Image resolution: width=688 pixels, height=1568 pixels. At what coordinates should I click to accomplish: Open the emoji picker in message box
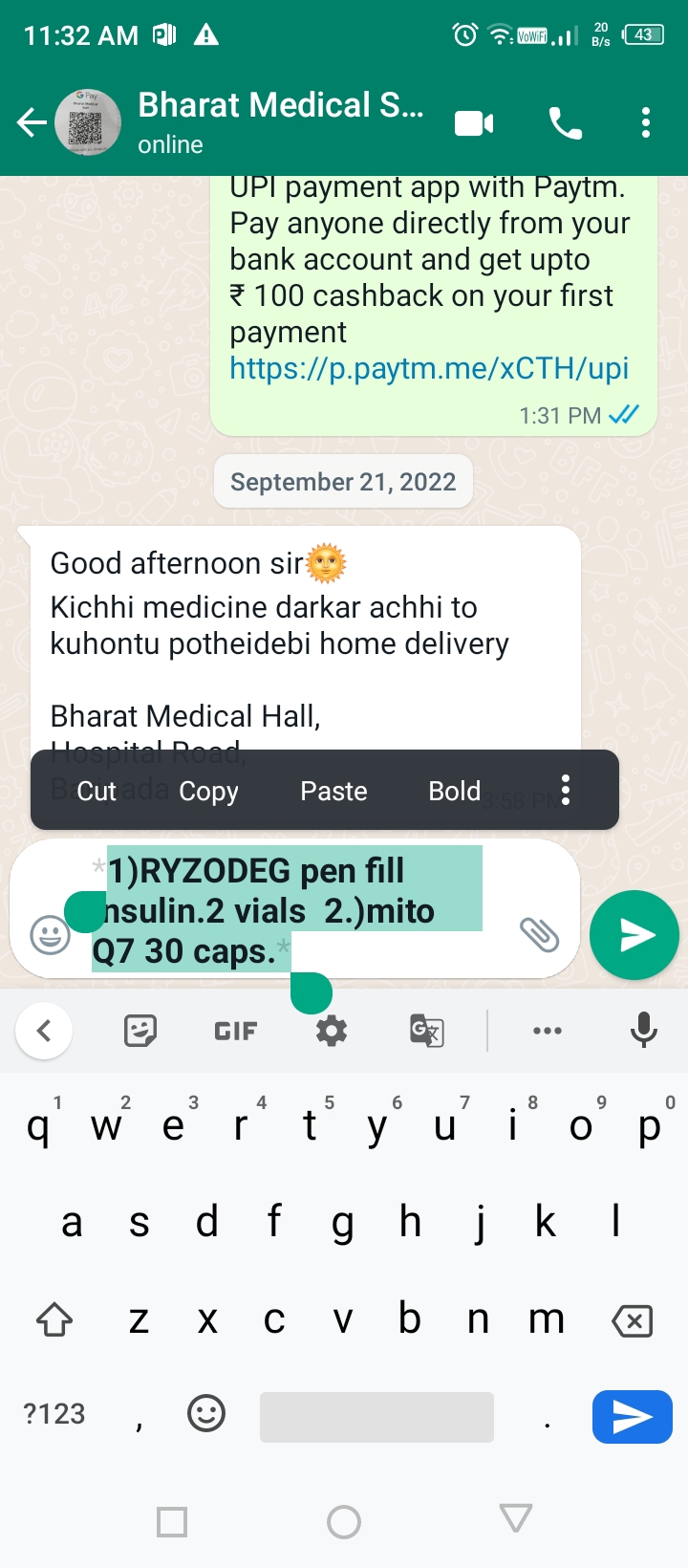click(50, 935)
